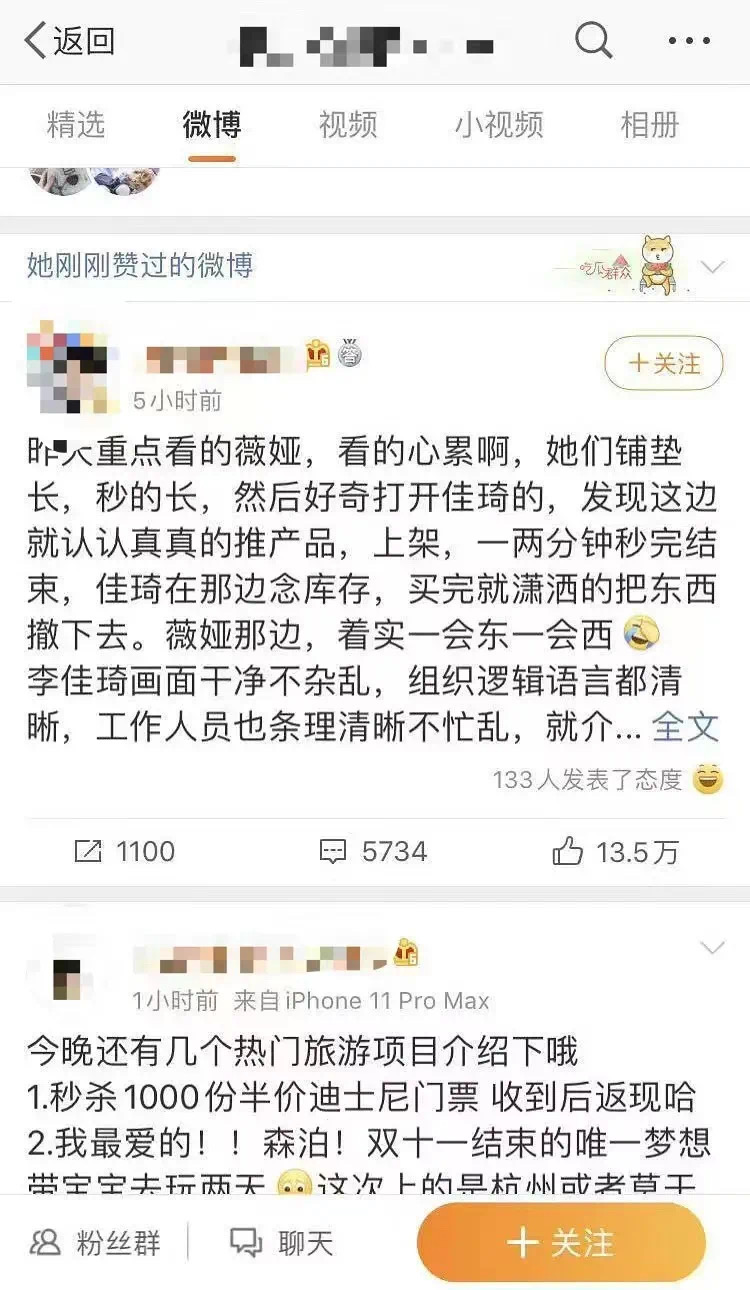Start a chat via 聊天
The height and width of the screenshot is (1290, 750).
(x=281, y=1242)
